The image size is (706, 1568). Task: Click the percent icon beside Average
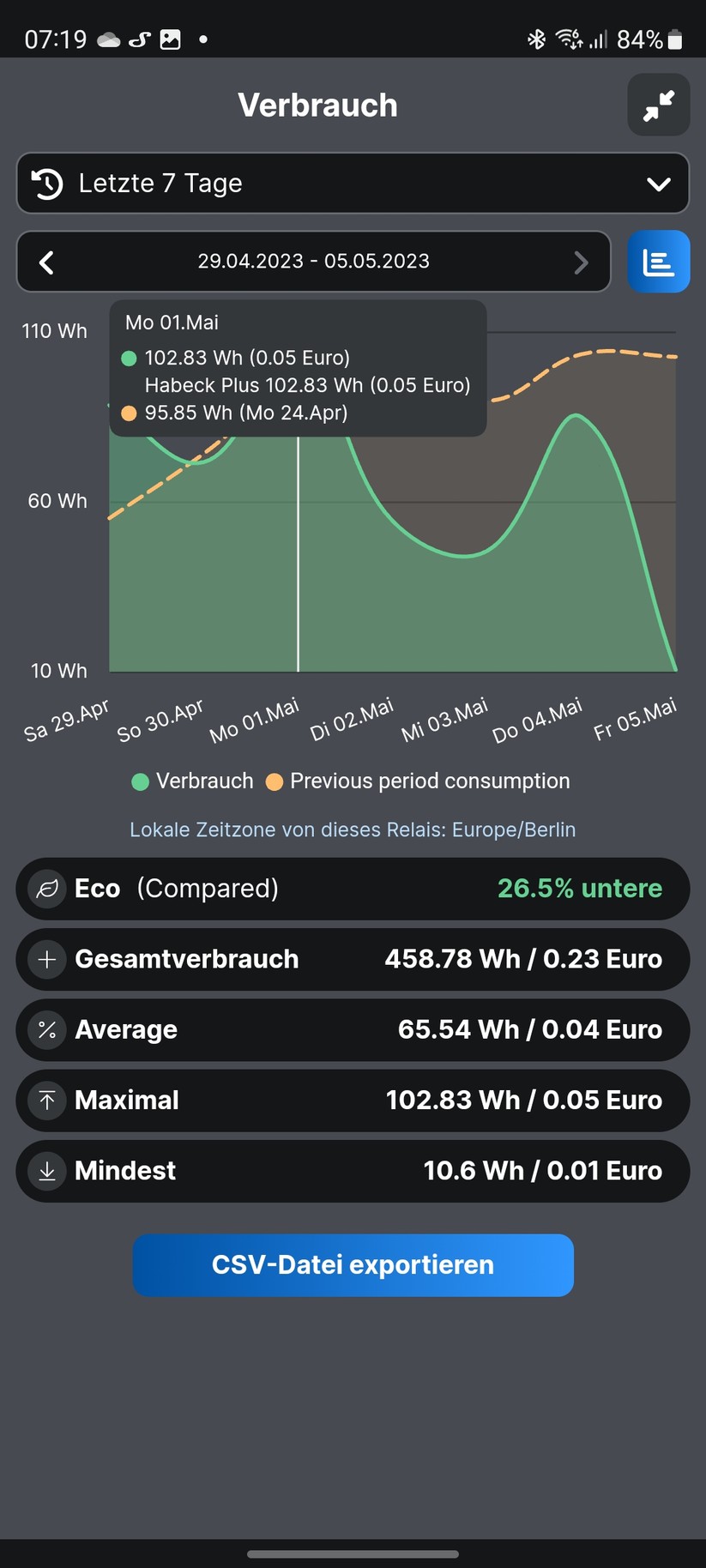(x=47, y=1029)
